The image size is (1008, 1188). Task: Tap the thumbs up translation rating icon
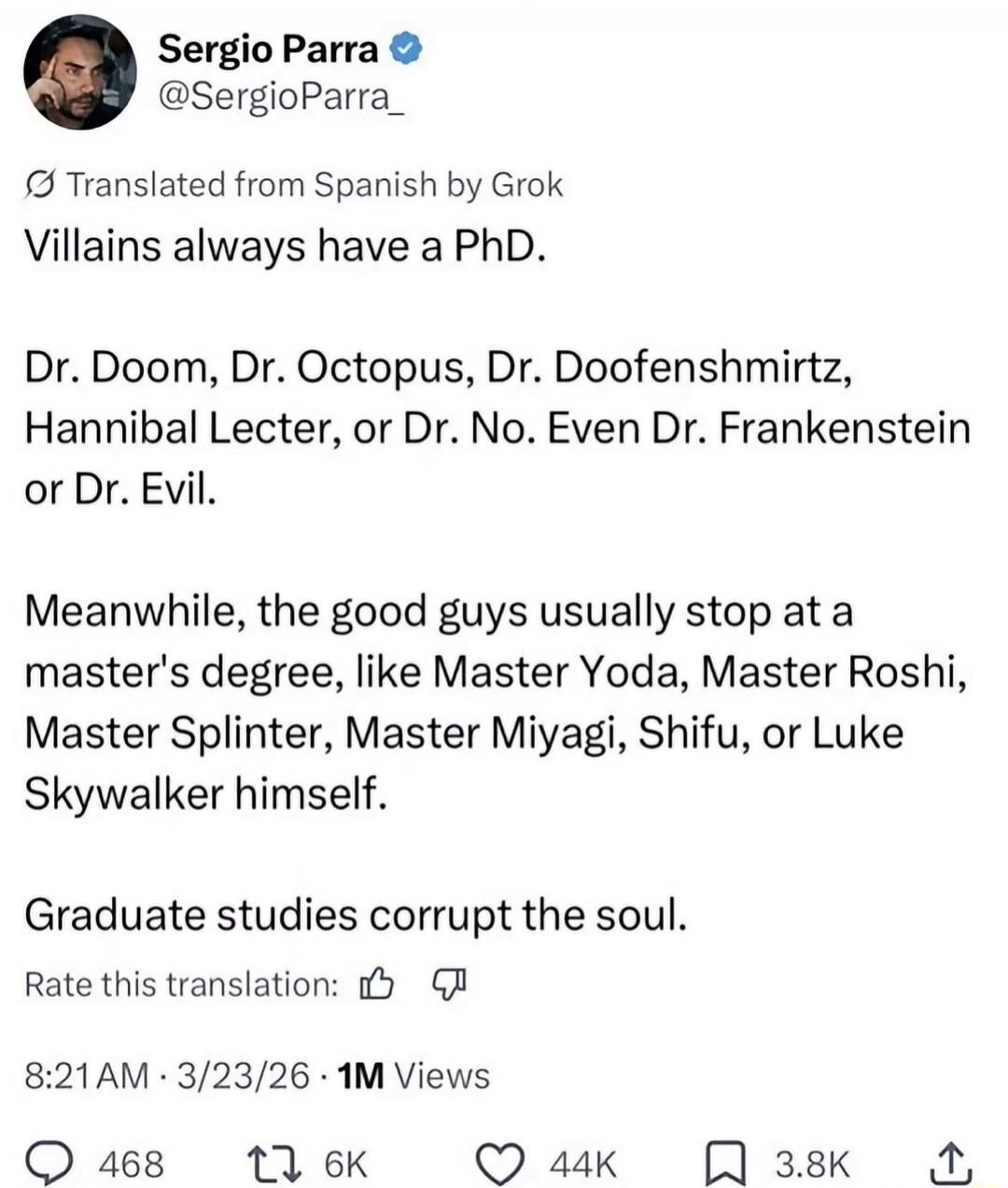click(x=375, y=984)
